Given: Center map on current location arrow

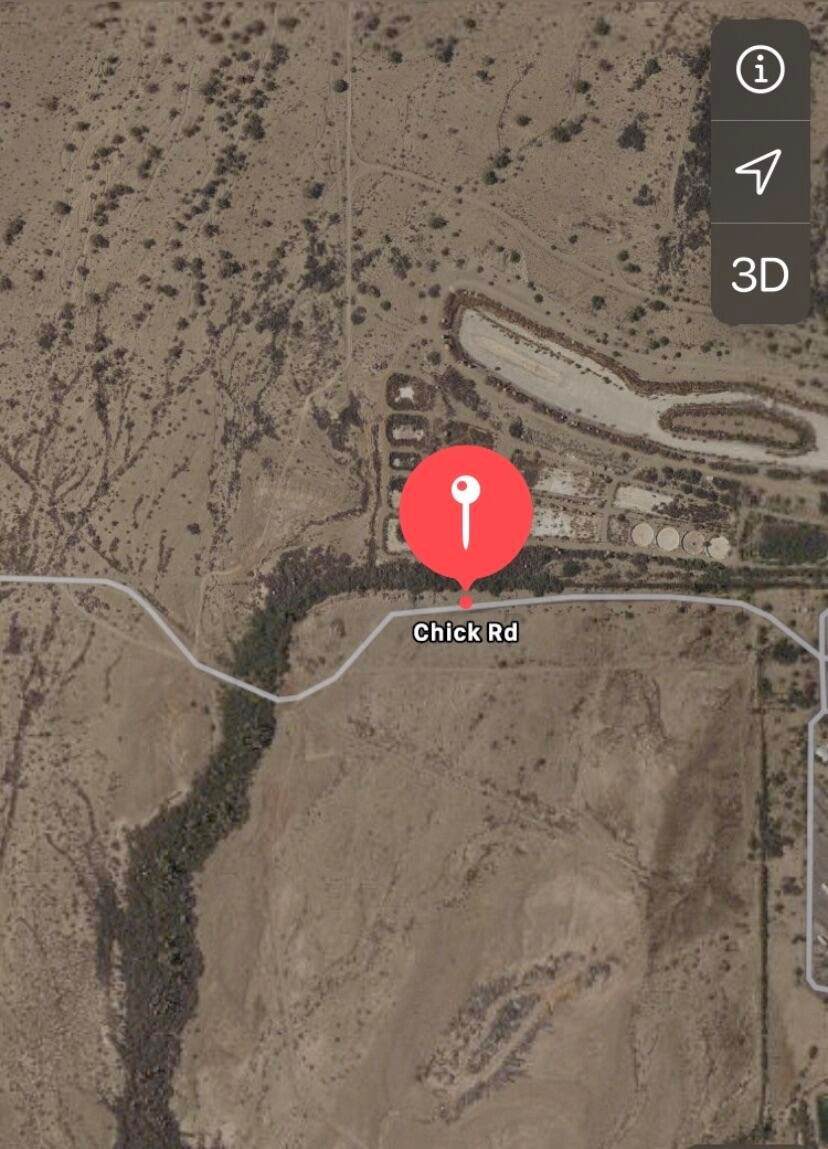Looking at the screenshot, I should click(x=759, y=172).
